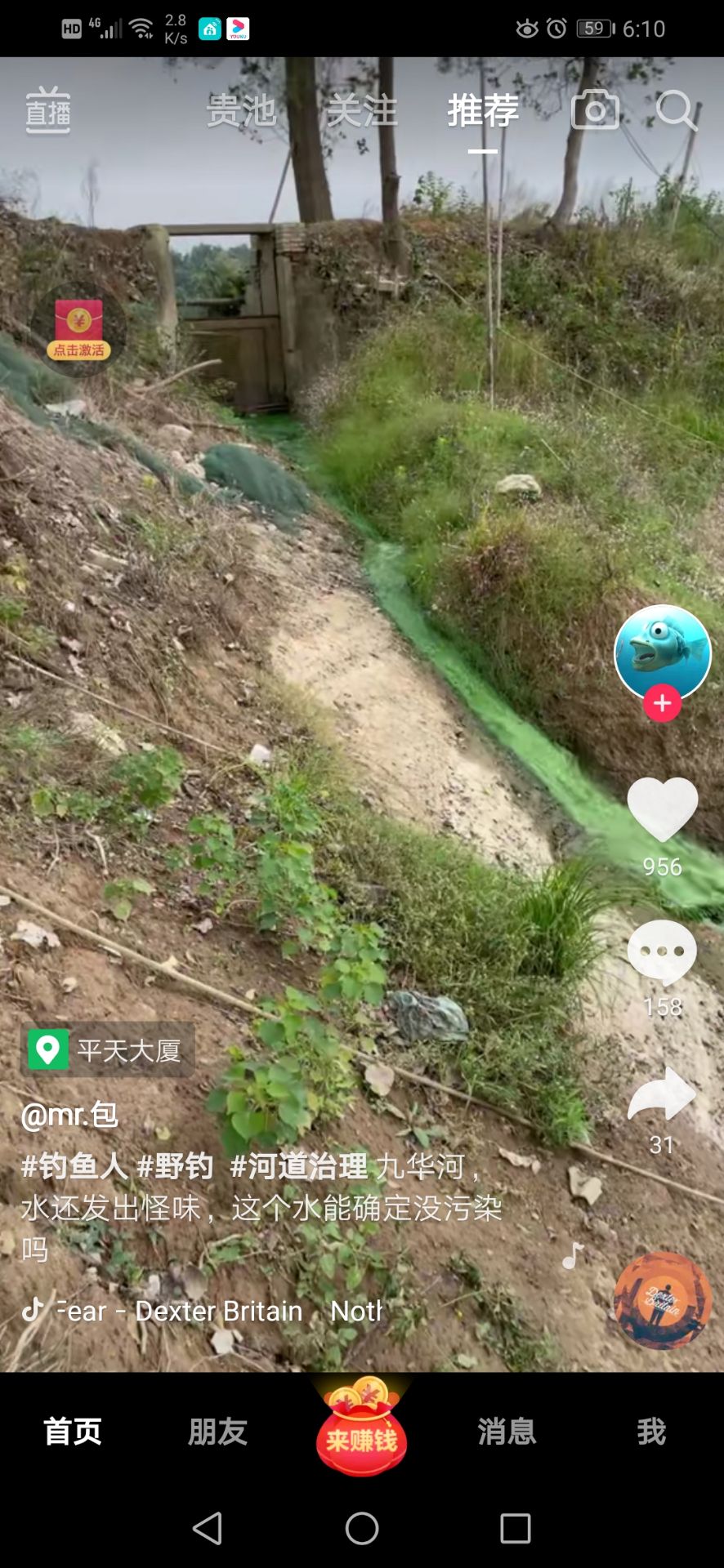Open the 平天大厦 location tag
This screenshot has height=1568, width=724.
click(x=108, y=1050)
